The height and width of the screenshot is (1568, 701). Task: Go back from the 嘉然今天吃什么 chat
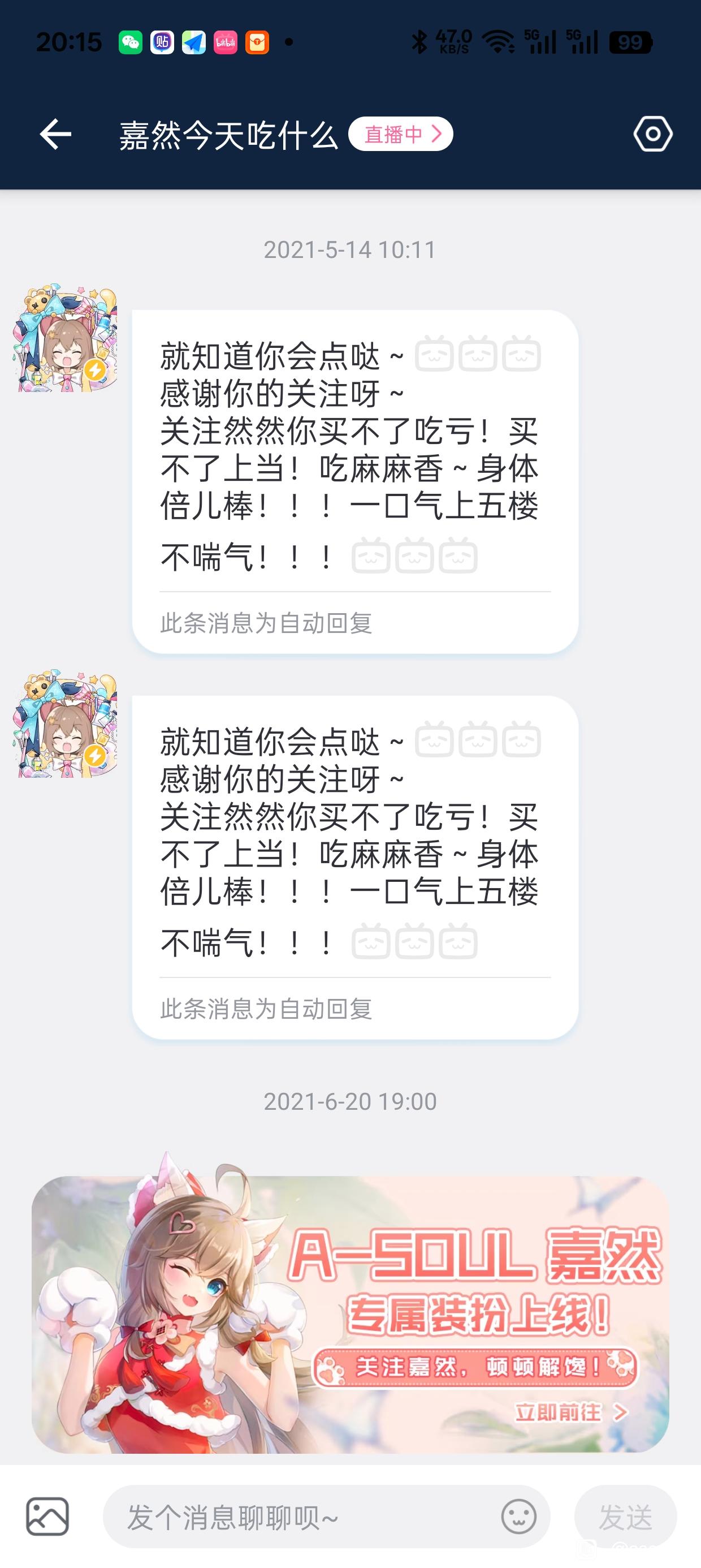(55, 134)
